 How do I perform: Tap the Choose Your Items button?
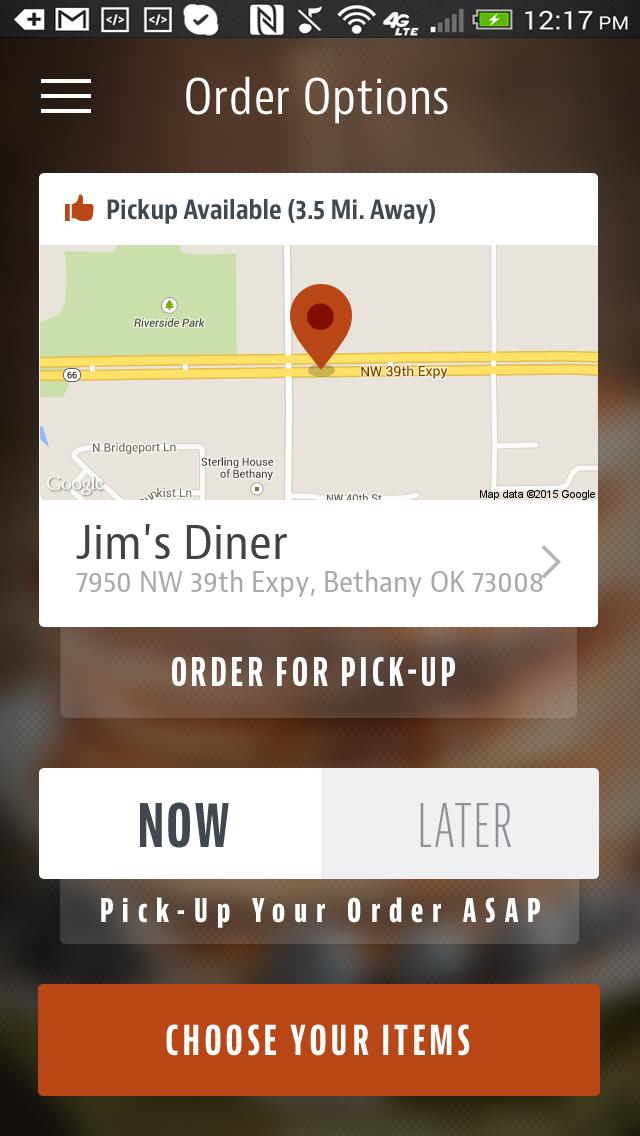[x=319, y=1040]
